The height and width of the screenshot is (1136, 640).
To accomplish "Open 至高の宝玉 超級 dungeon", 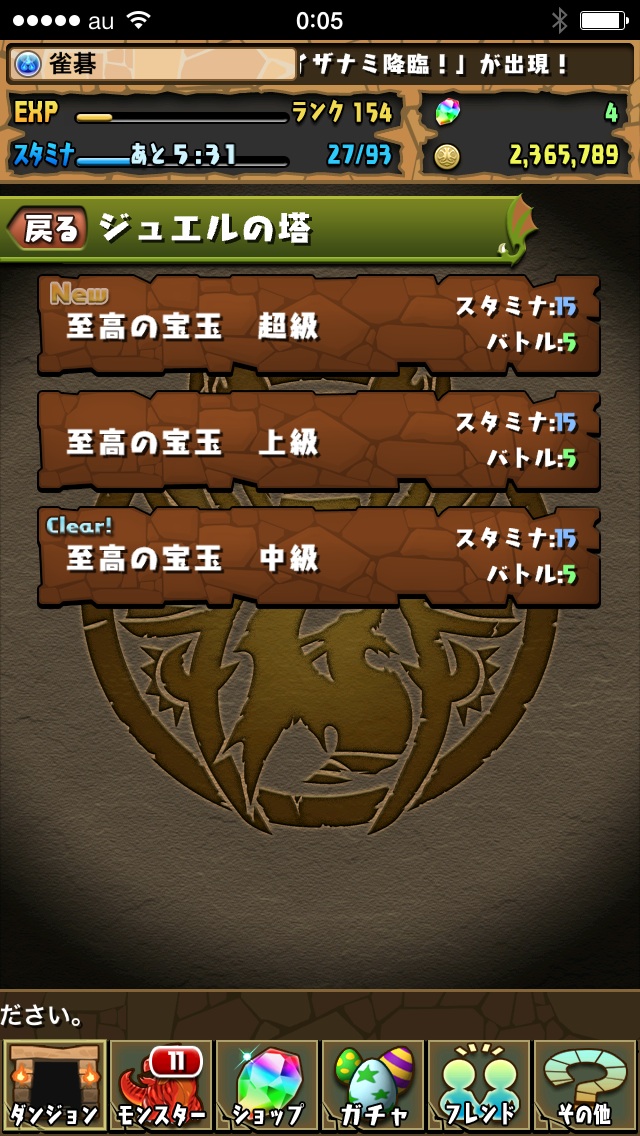I will click(x=318, y=325).
